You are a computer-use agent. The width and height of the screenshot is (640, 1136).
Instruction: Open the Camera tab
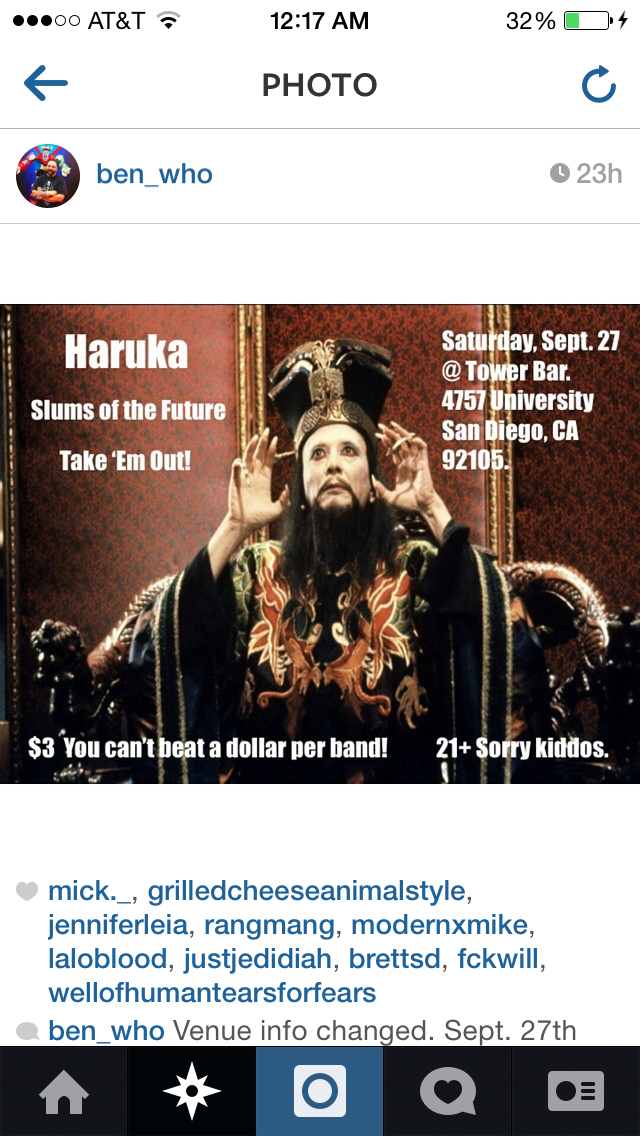tap(320, 1091)
